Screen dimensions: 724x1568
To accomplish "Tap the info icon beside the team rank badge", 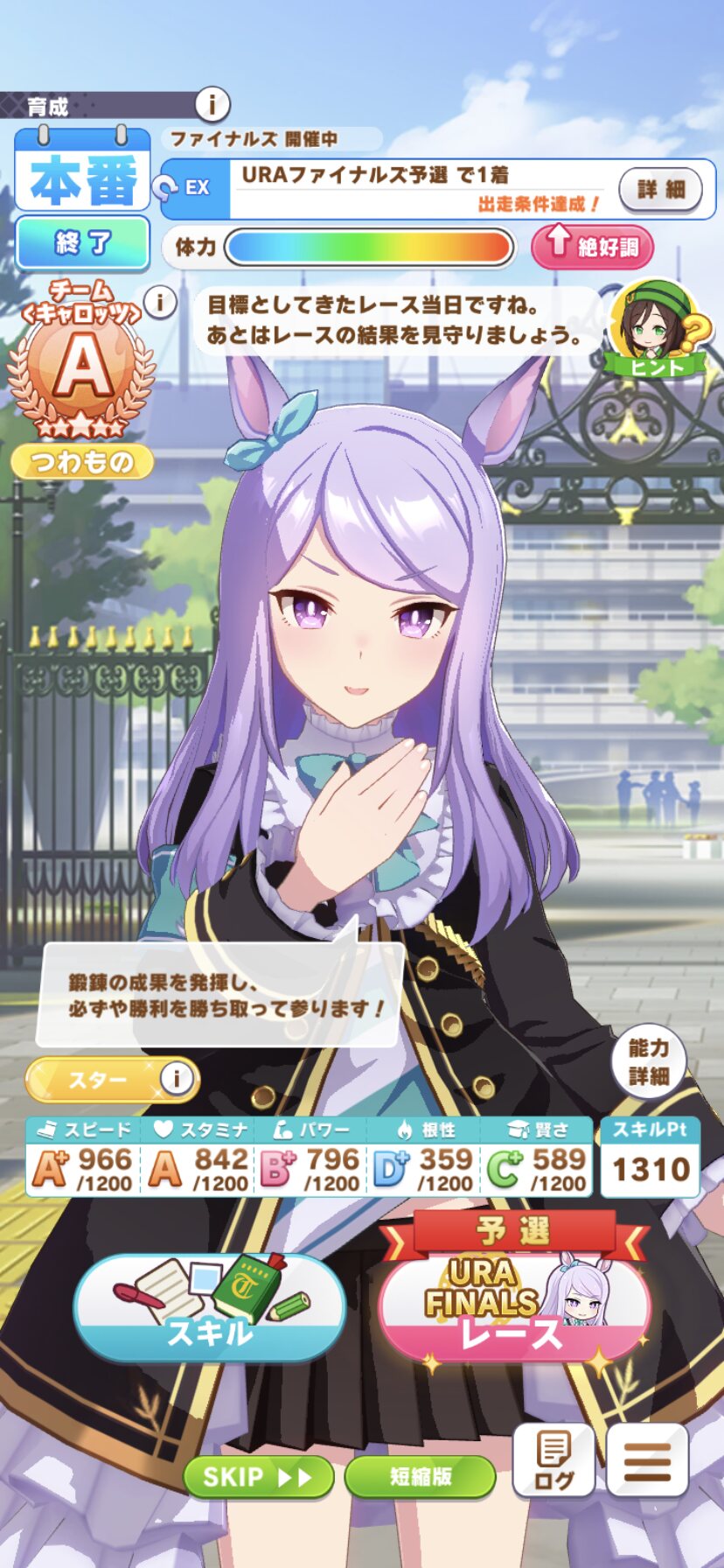I will click(x=158, y=303).
